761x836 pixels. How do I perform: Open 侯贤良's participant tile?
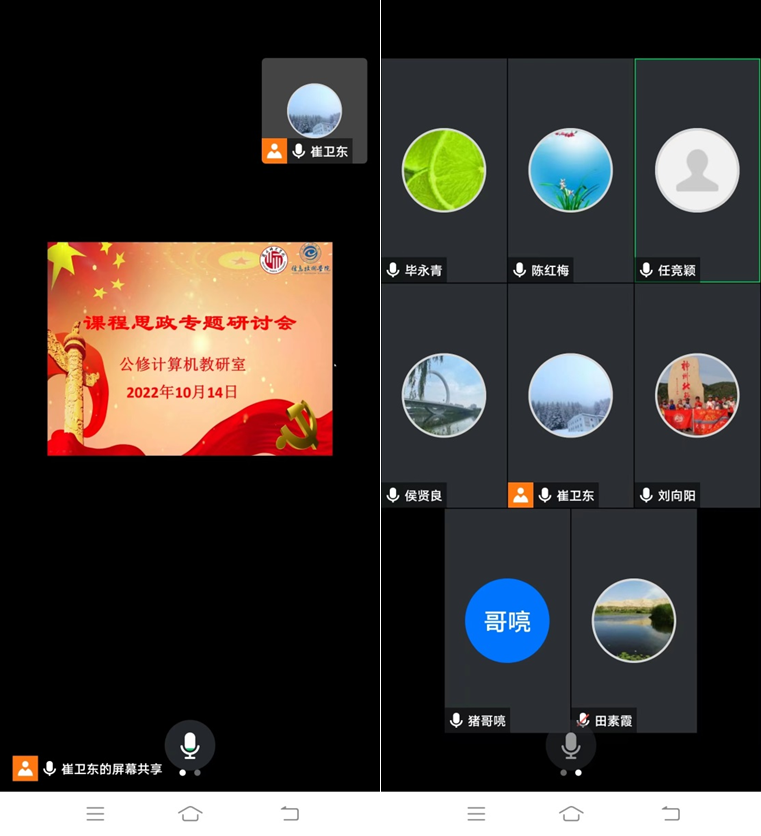click(444, 395)
